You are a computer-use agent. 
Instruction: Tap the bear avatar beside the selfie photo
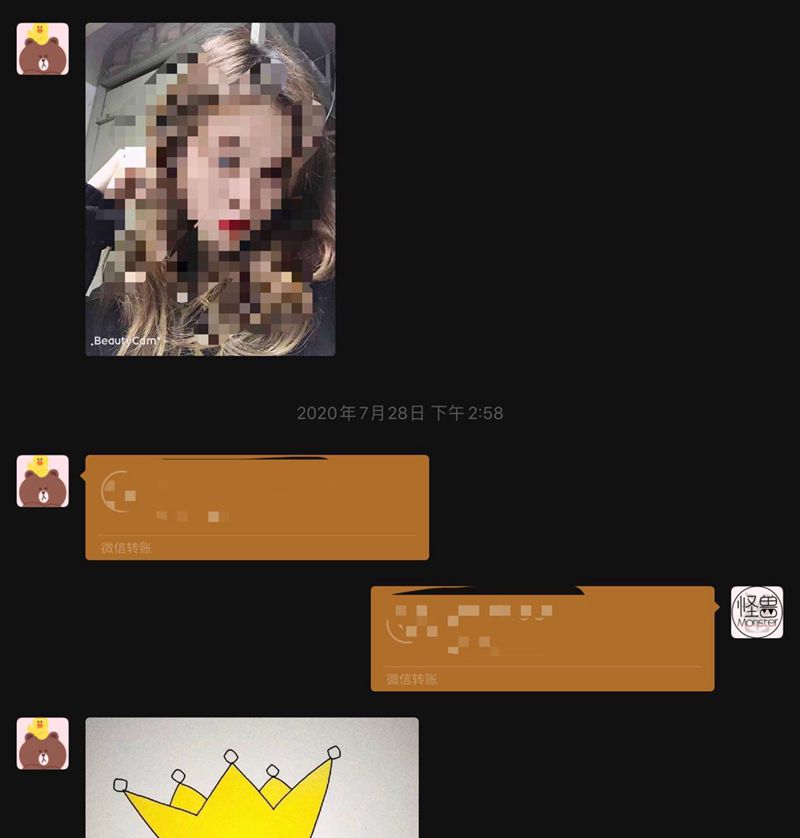tap(43, 49)
